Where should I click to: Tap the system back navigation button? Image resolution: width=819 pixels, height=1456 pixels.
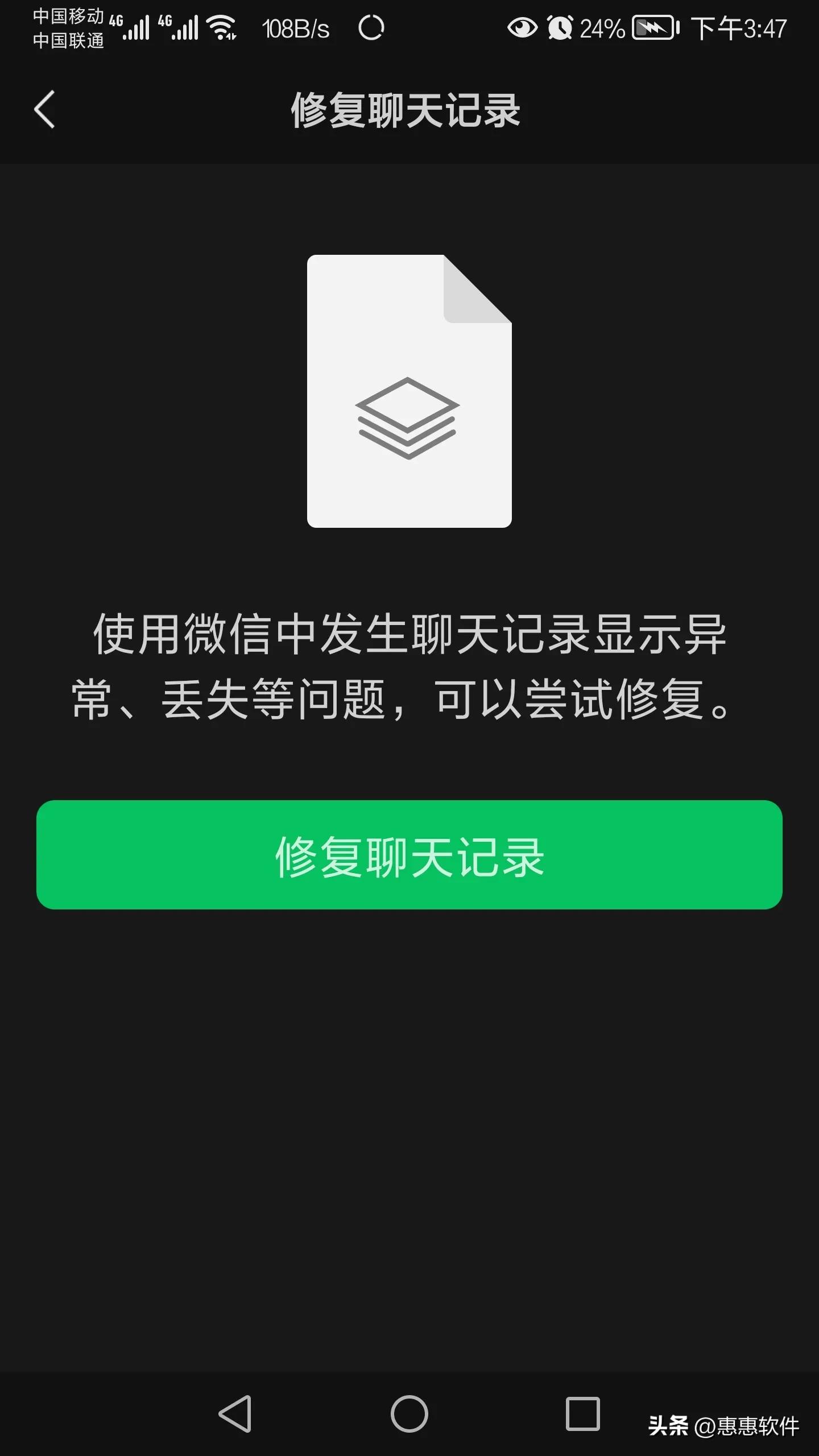tap(235, 1413)
